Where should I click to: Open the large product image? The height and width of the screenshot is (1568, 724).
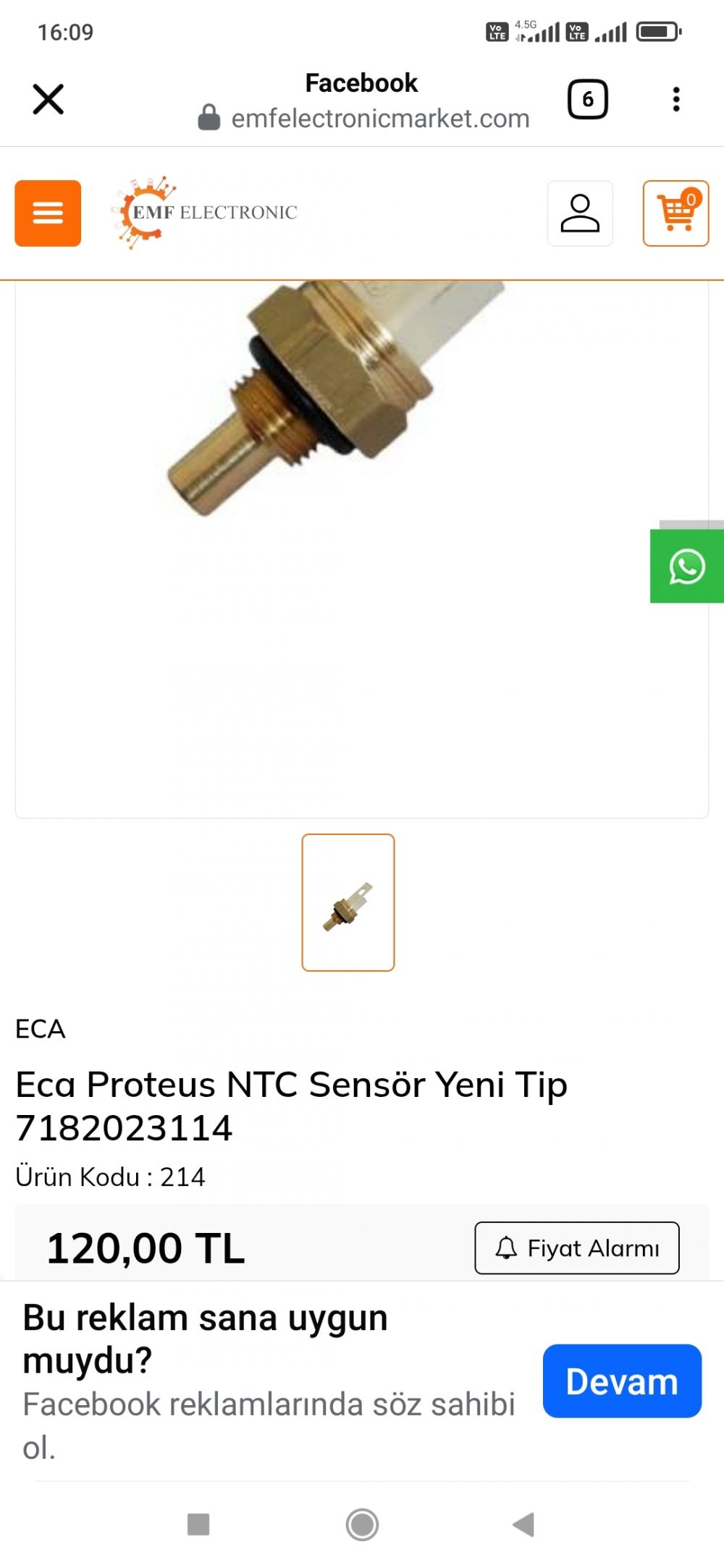tap(361, 548)
